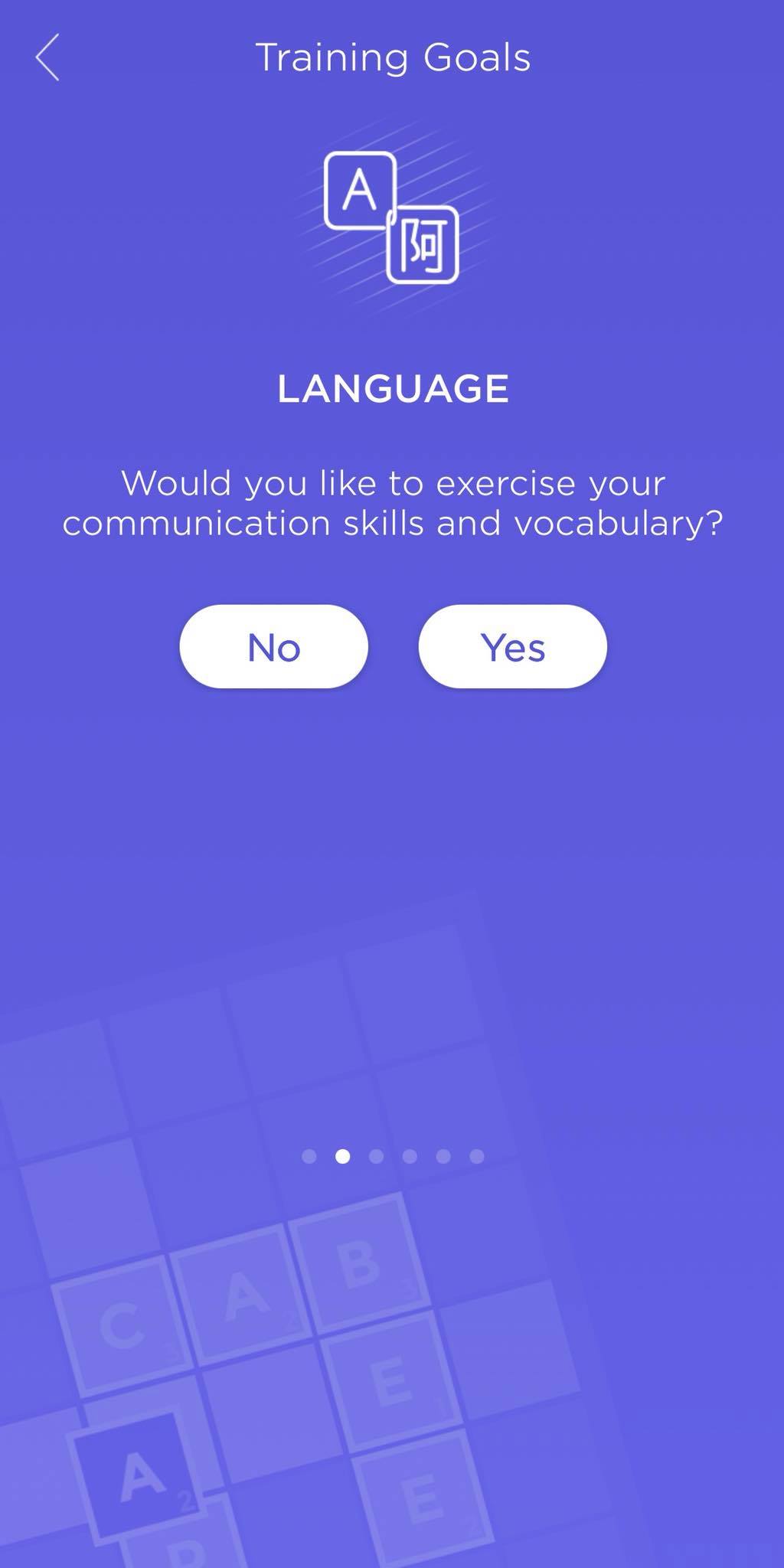
Task: Answer No to language training
Action: pyautogui.click(x=273, y=647)
